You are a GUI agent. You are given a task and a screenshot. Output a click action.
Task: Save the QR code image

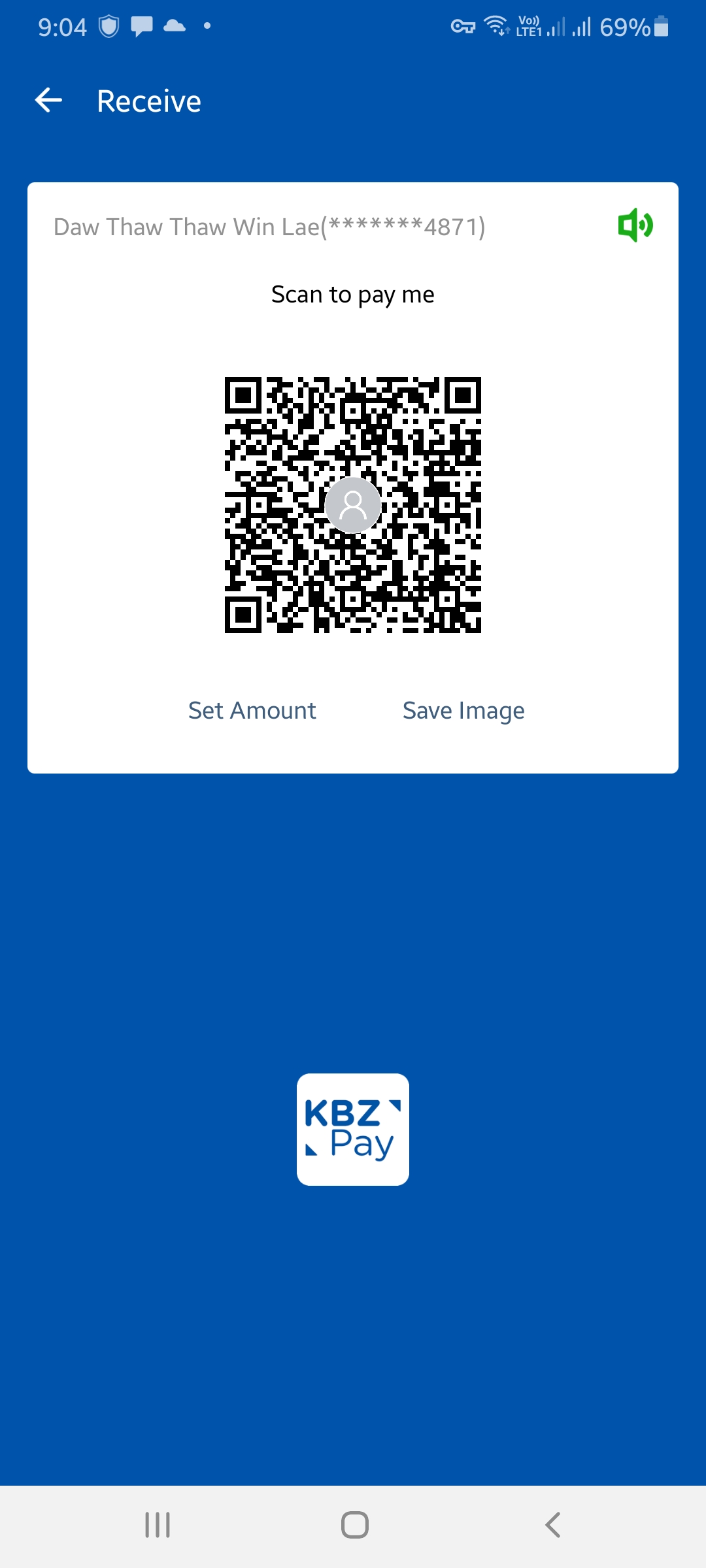click(x=463, y=710)
